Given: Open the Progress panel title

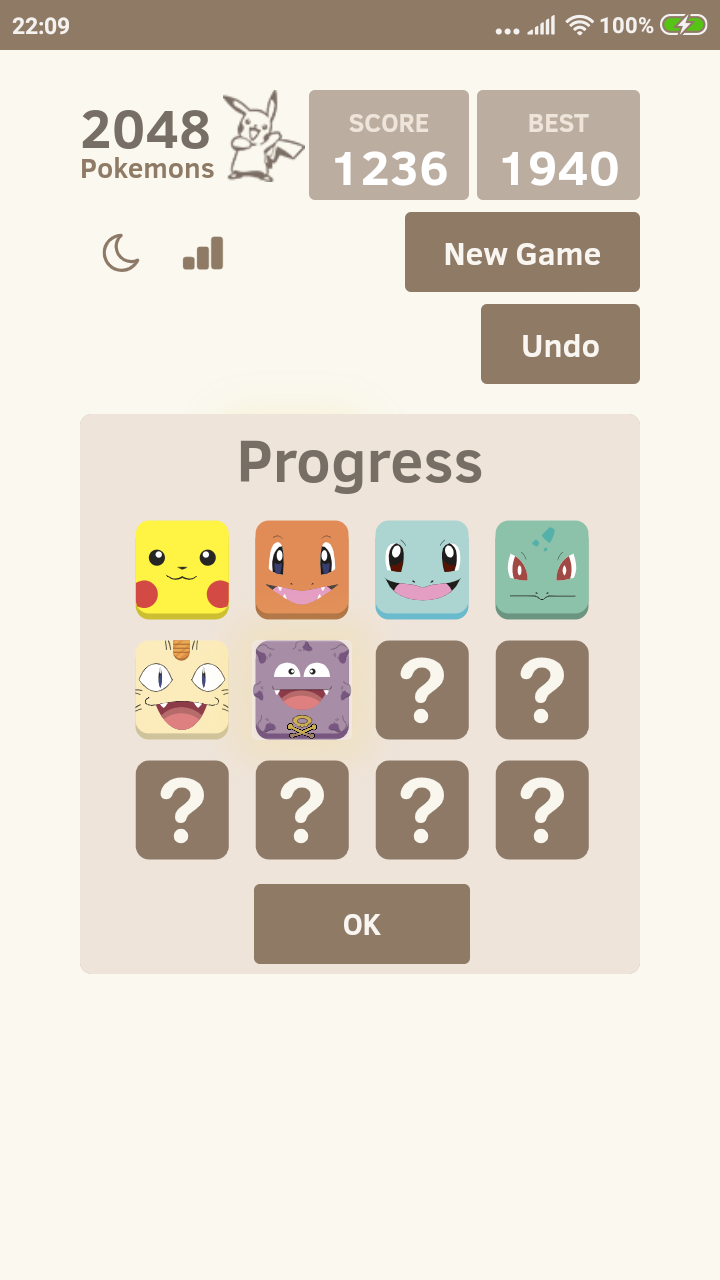Looking at the screenshot, I should 359,461.
